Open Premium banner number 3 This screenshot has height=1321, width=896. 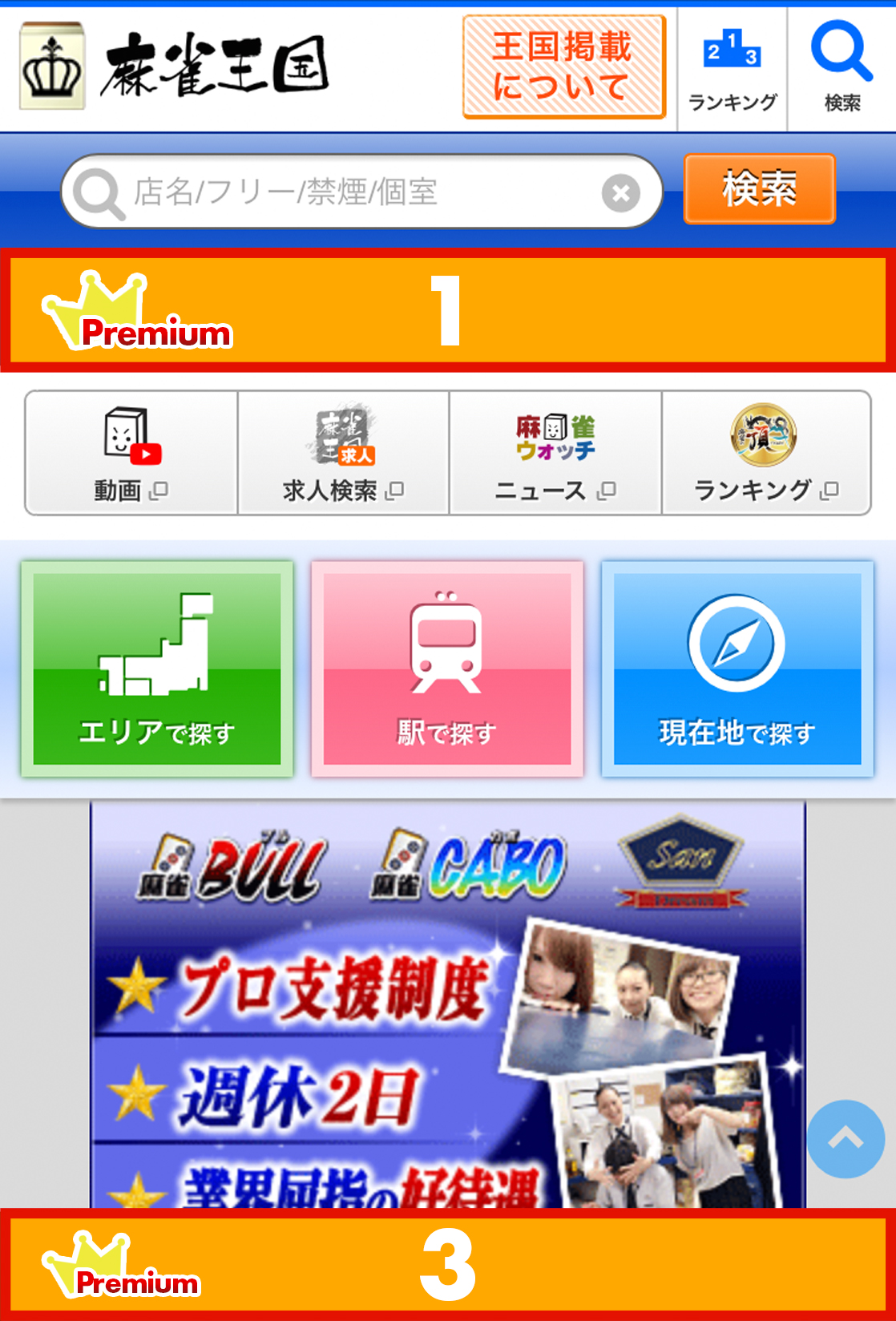[447, 1265]
